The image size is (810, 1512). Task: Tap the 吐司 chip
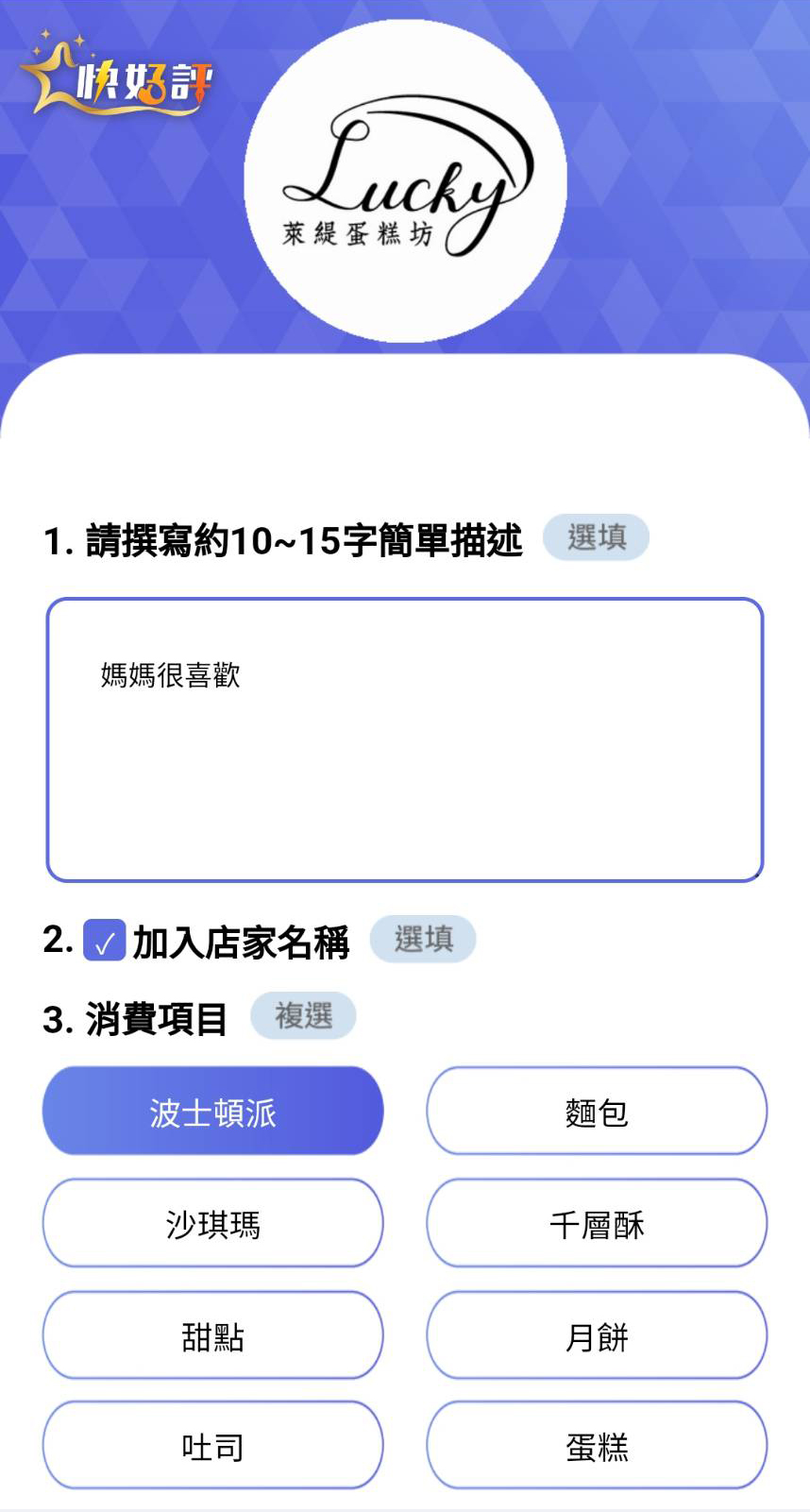212,1446
